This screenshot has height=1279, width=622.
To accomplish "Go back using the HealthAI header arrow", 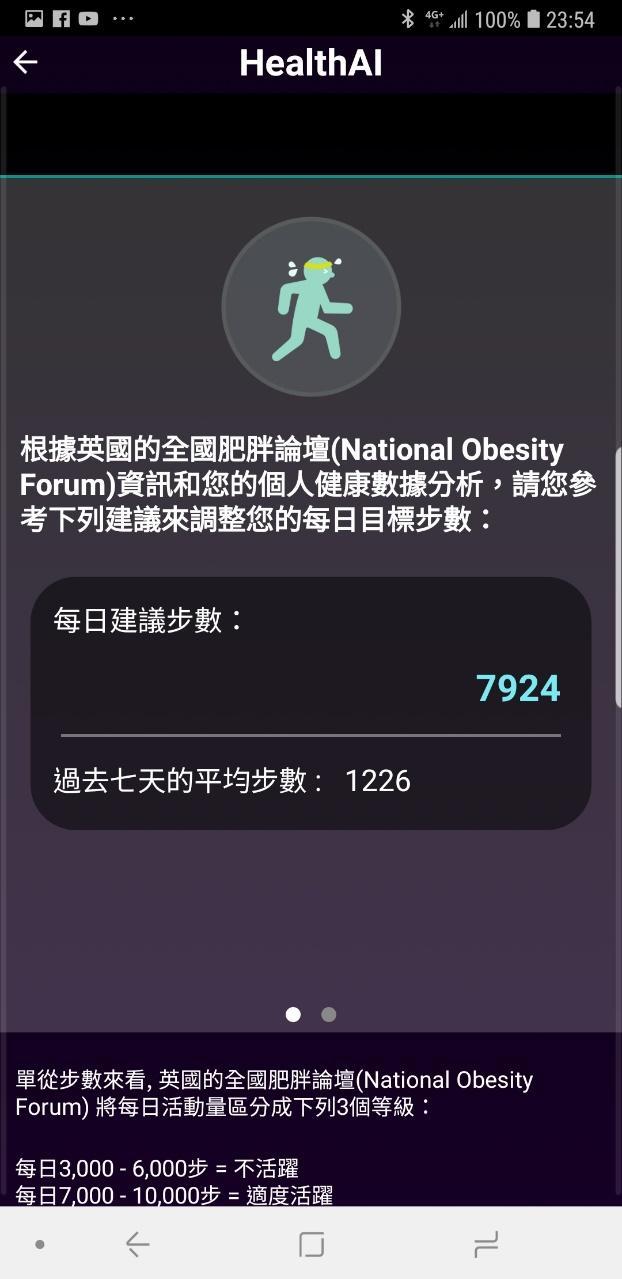I will tap(25, 63).
